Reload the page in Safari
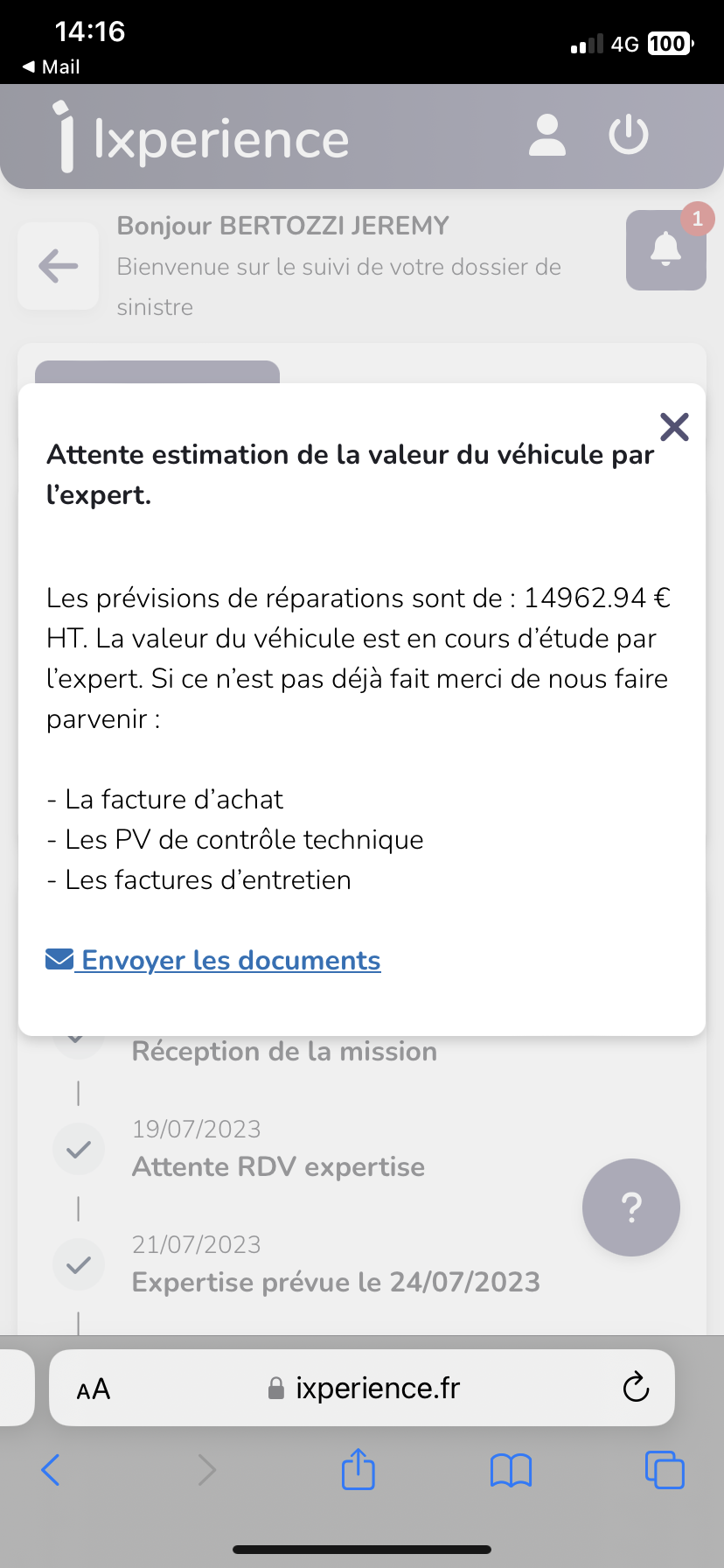Screen dimensions: 724x1568 [636, 1388]
